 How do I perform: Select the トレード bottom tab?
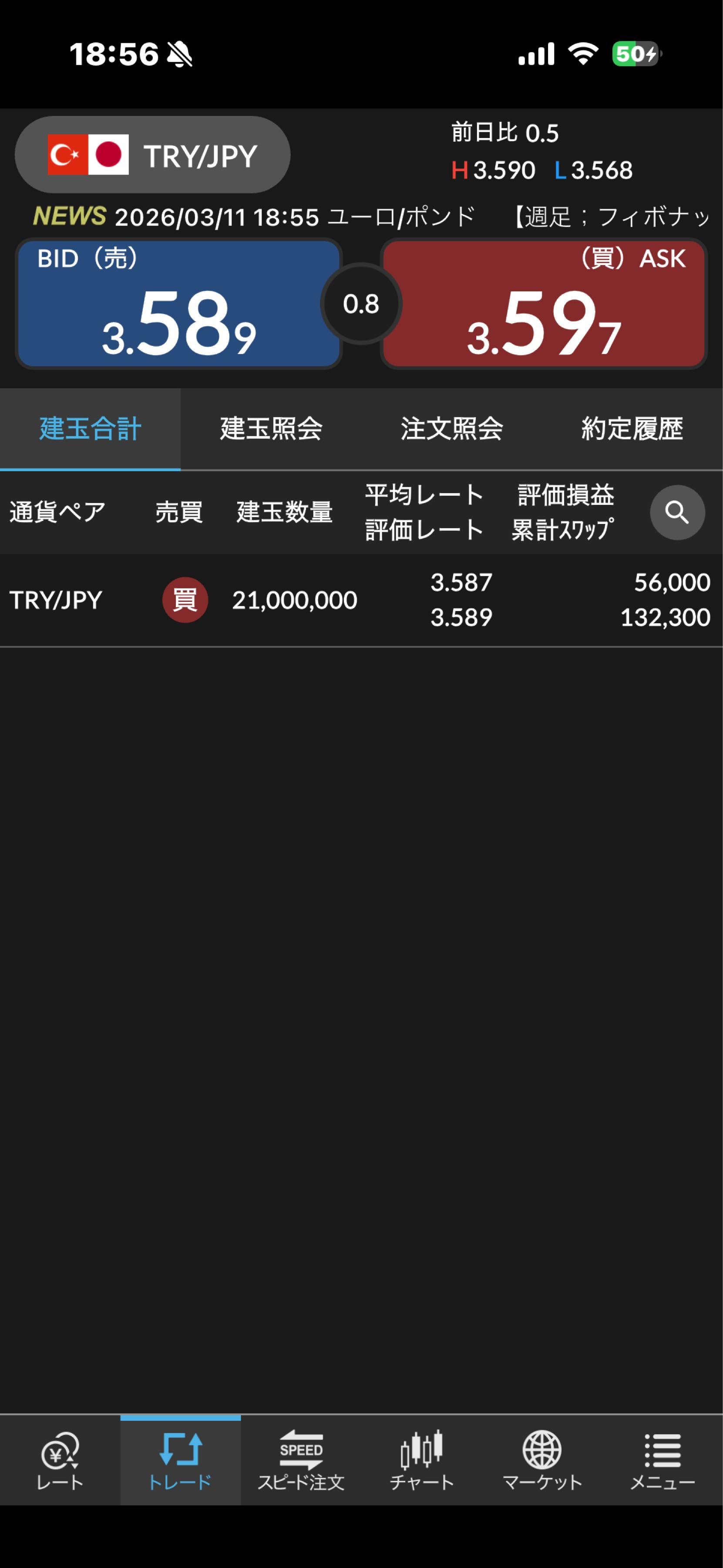pos(181,1460)
